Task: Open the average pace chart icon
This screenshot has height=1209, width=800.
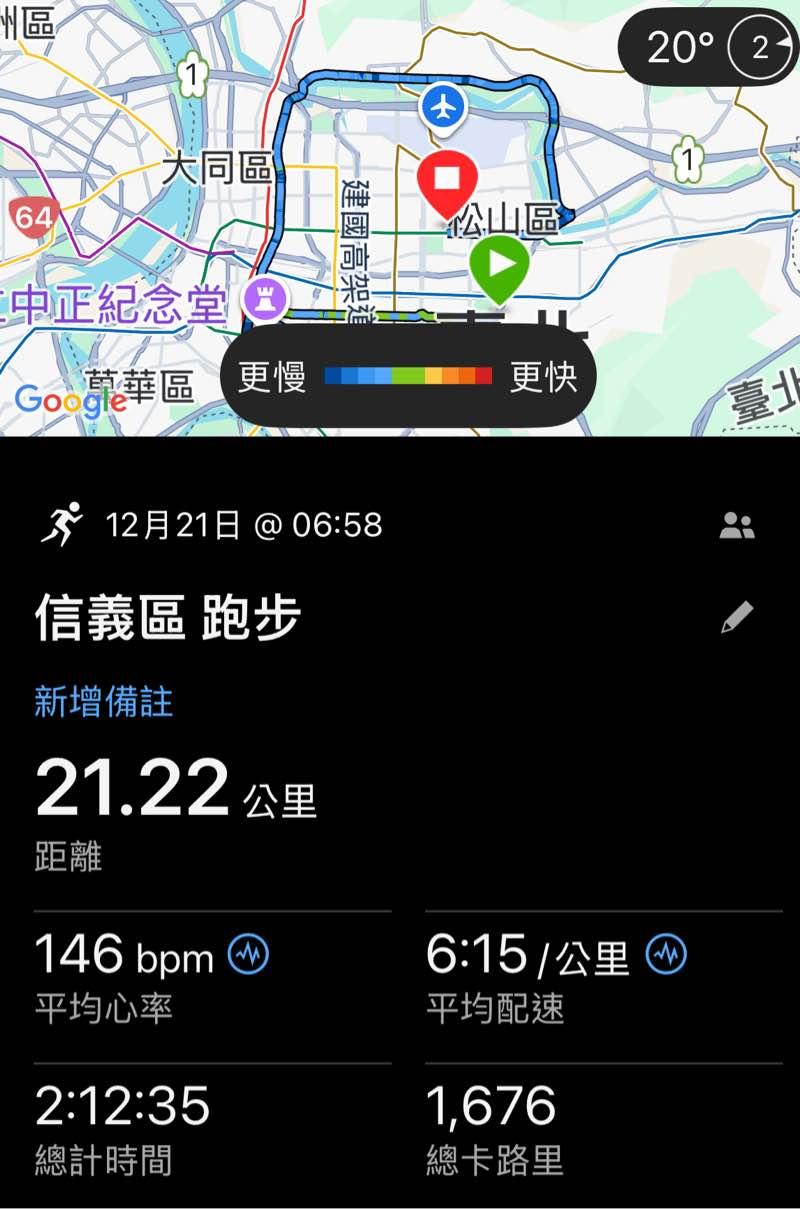Action: click(x=666, y=955)
